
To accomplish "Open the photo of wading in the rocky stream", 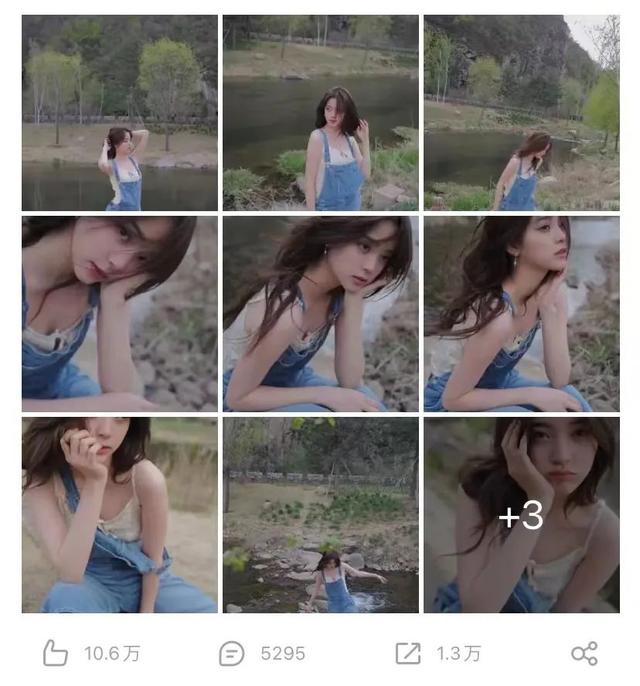I will click(x=321, y=515).
